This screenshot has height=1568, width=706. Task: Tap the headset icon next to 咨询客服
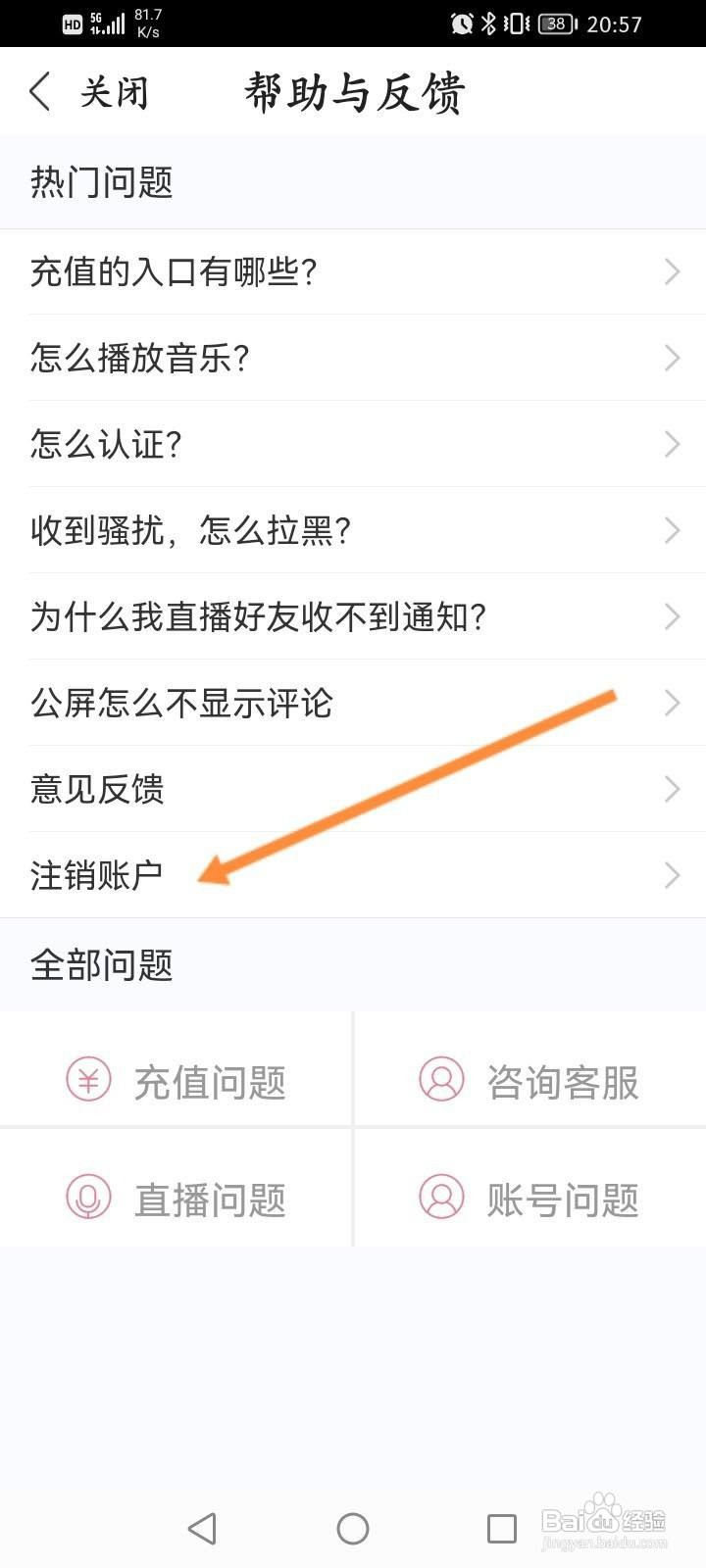point(443,1081)
